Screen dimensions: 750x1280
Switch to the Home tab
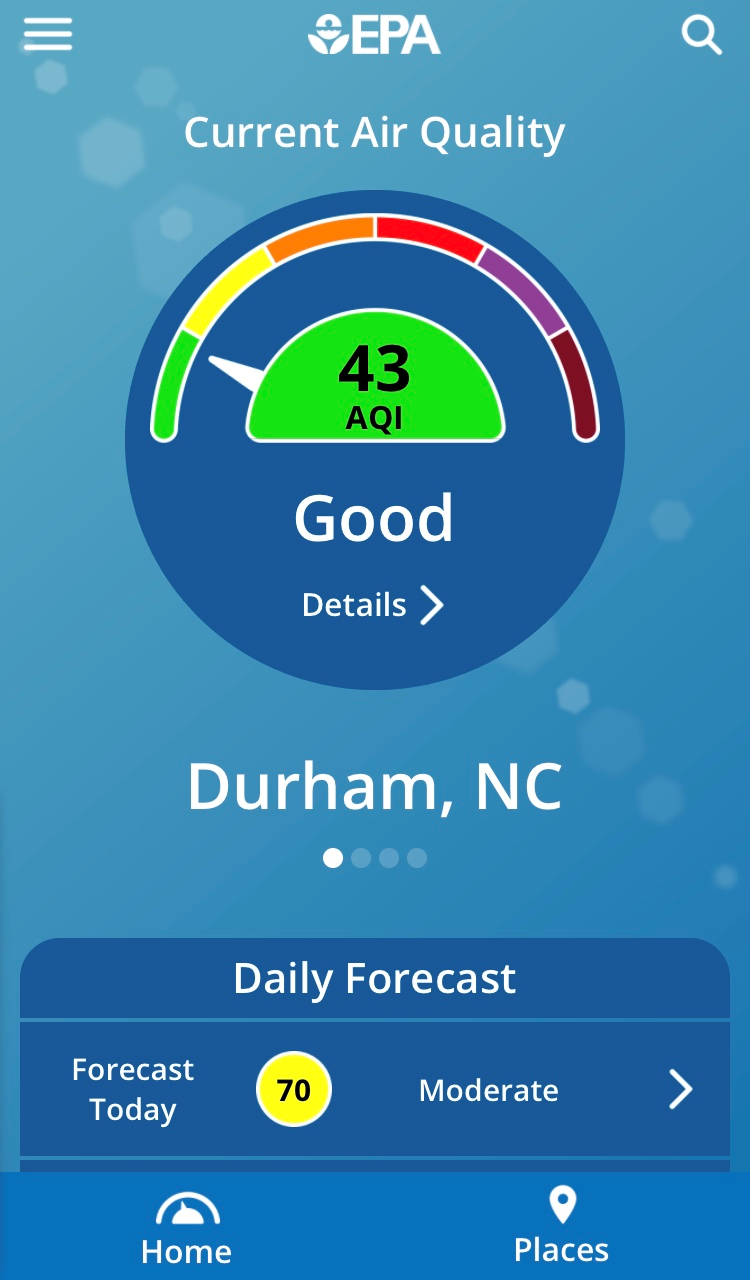point(186,1225)
